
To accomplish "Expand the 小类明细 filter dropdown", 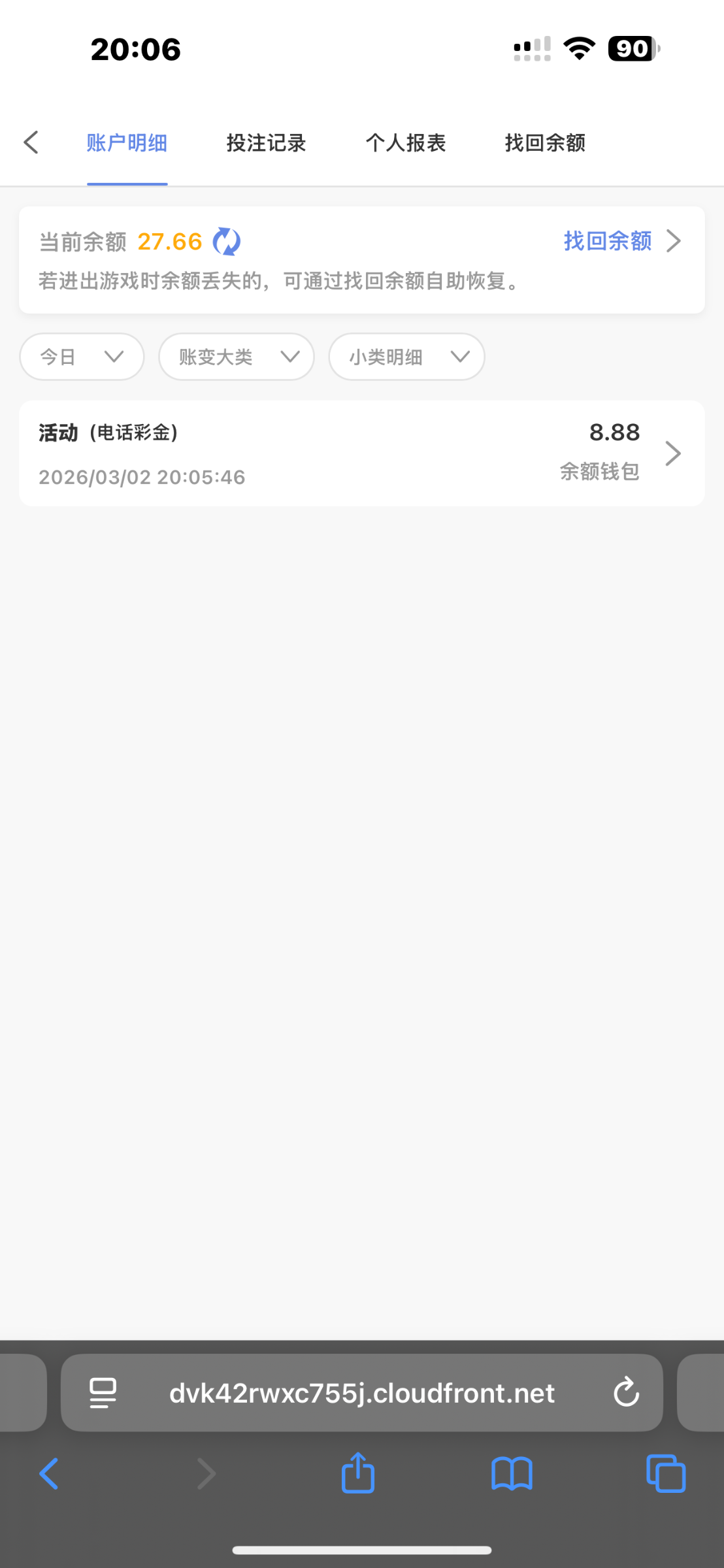I will 406,357.
